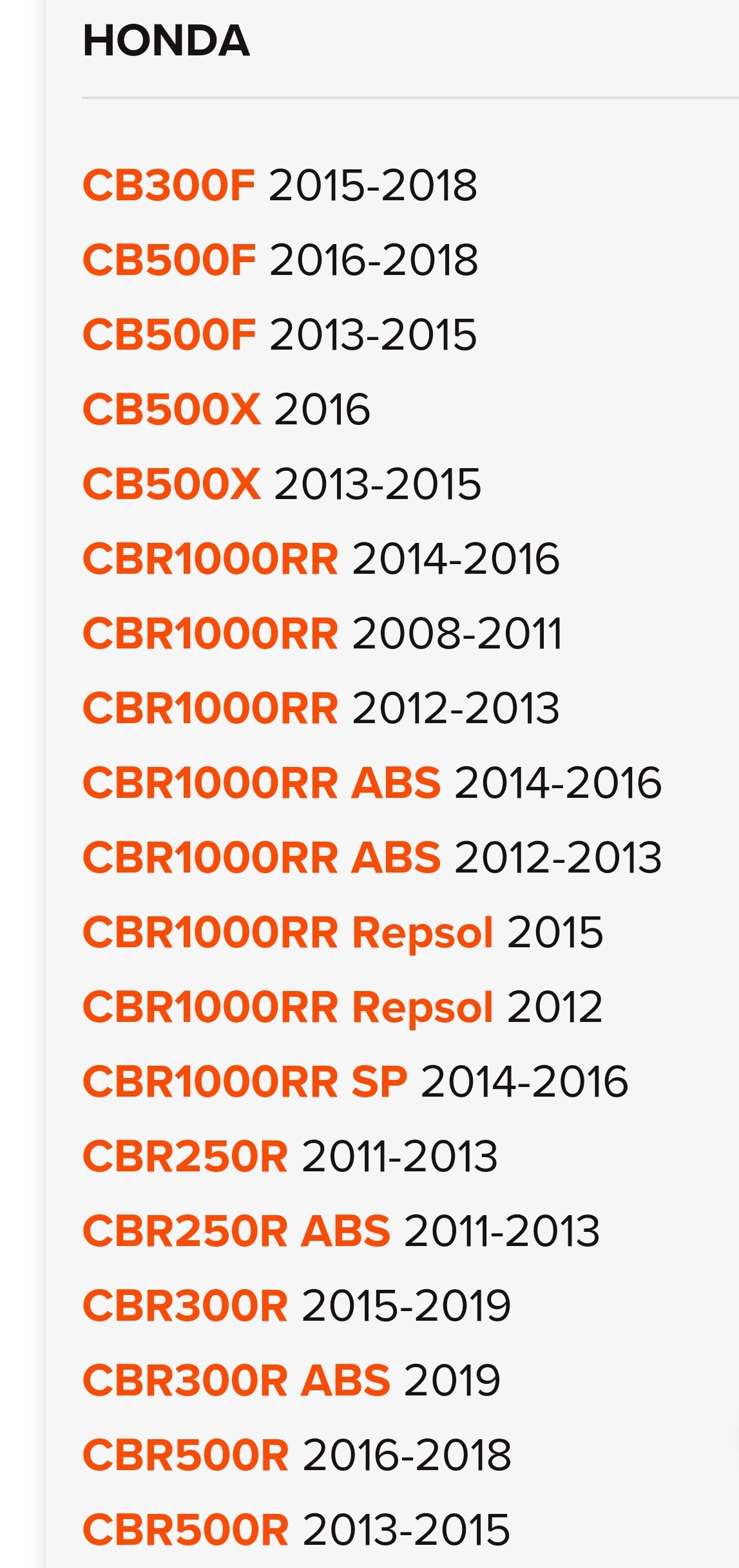Open CBR1000RR ABS 2014-2016

(x=372, y=783)
